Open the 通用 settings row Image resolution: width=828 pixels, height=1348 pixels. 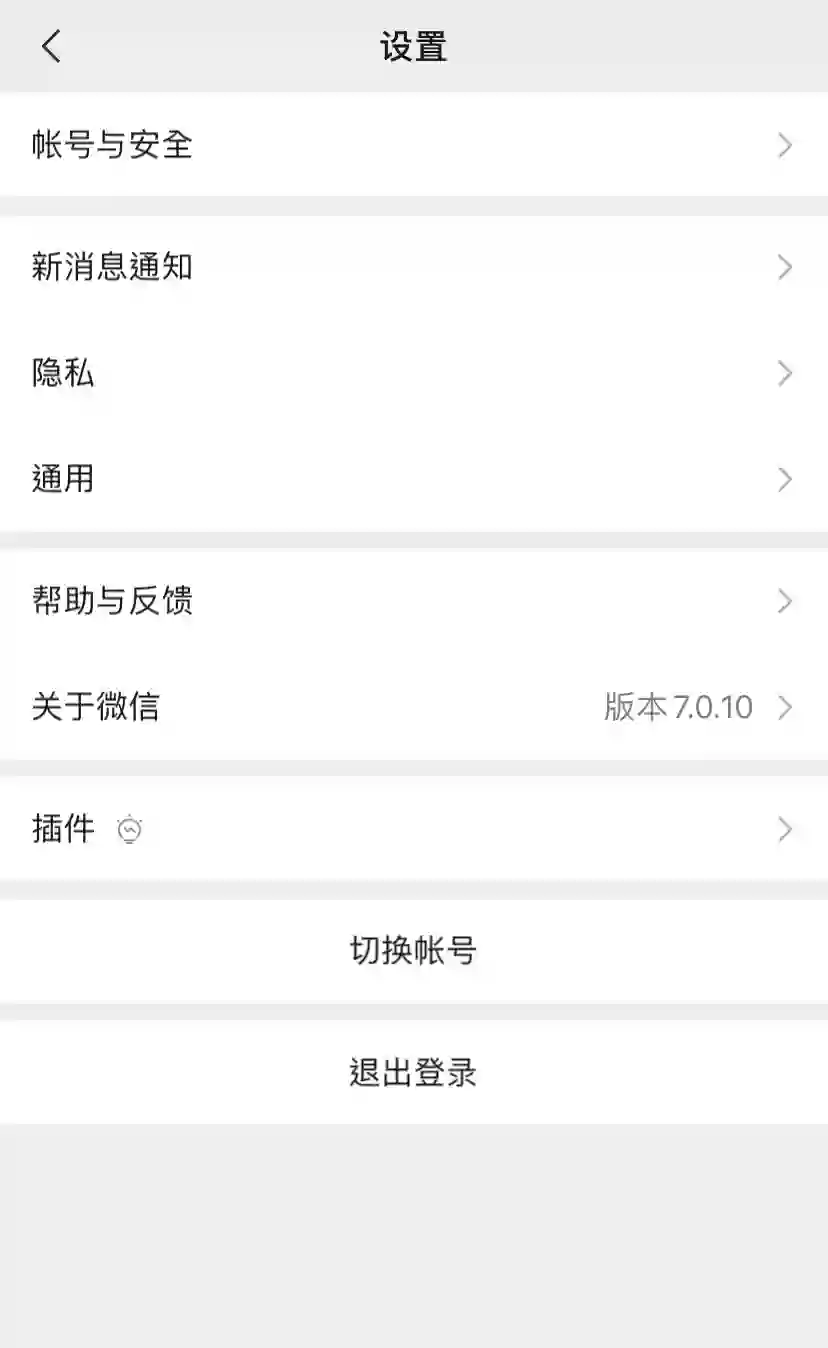tap(413, 480)
